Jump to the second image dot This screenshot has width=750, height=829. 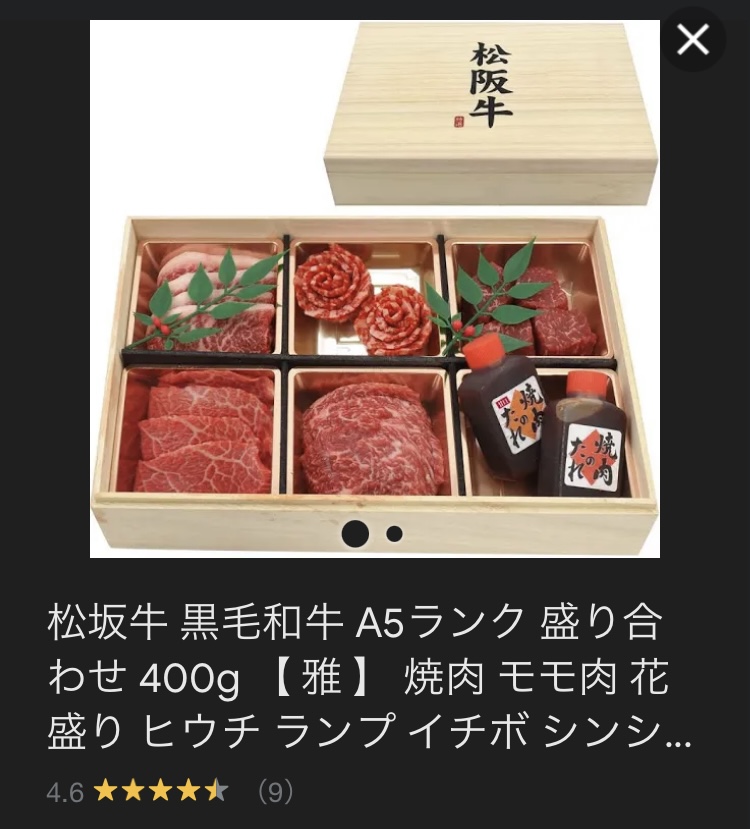[x=395, y=534]
